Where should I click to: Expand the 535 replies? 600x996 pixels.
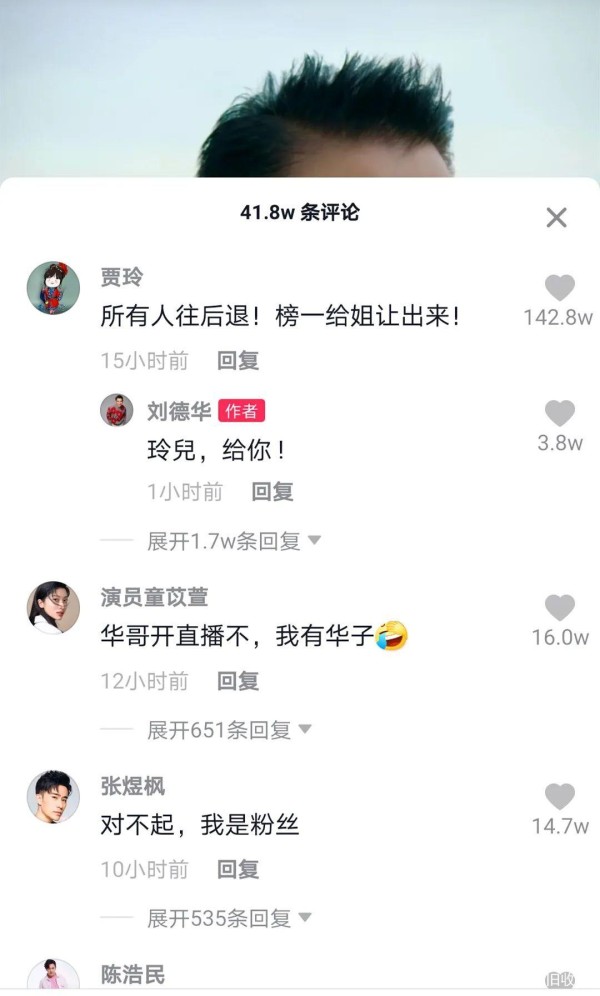229,918
